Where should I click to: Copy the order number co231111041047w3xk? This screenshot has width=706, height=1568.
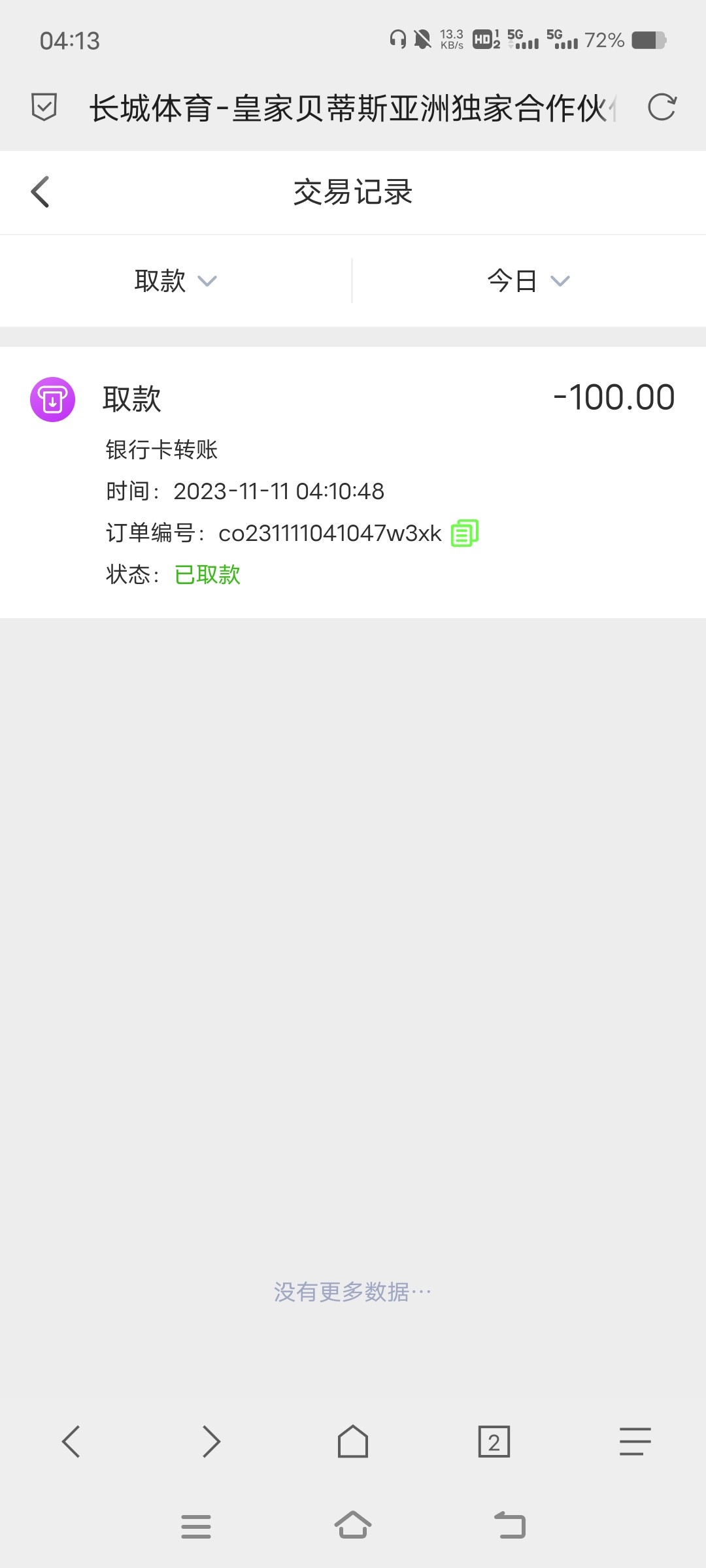465,533
